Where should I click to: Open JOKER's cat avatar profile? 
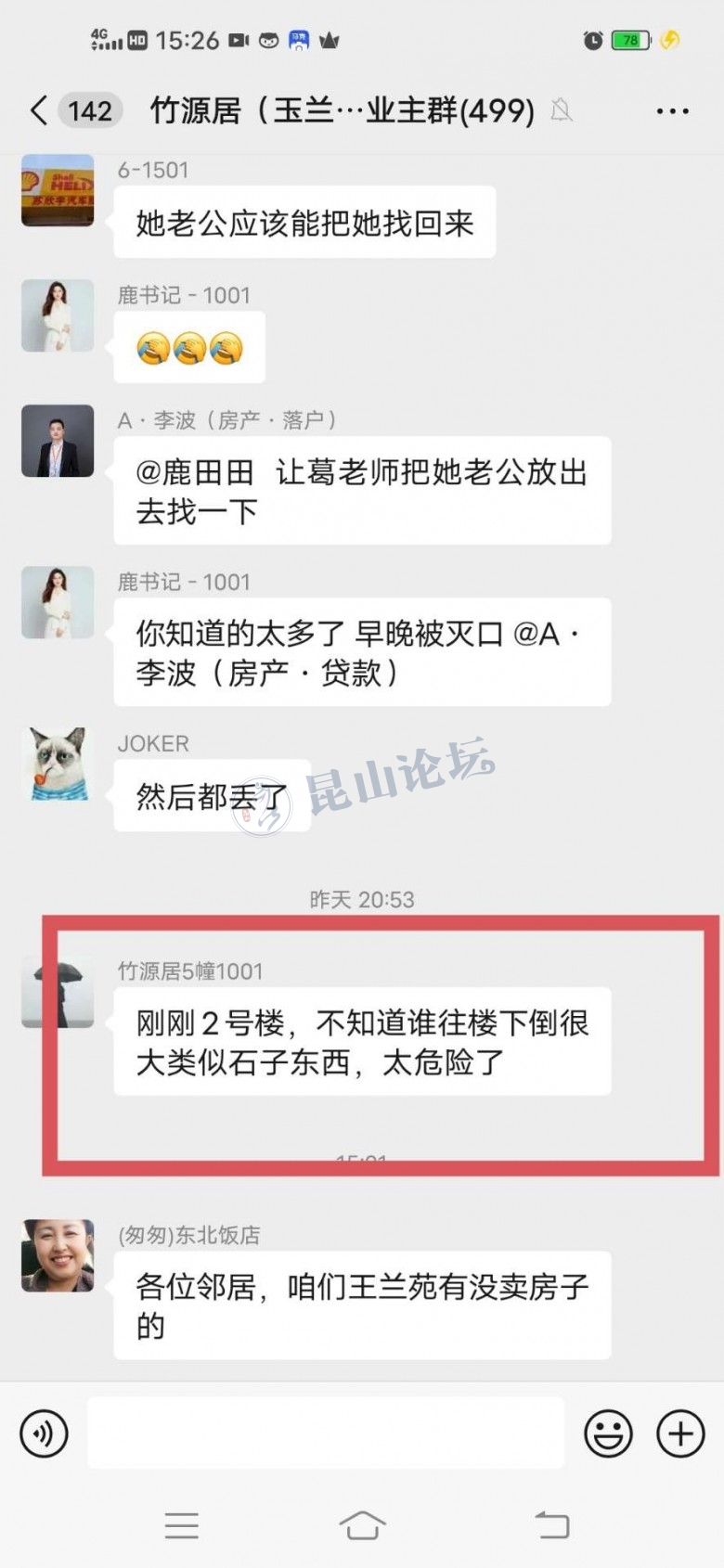click(x=58, y=764)
